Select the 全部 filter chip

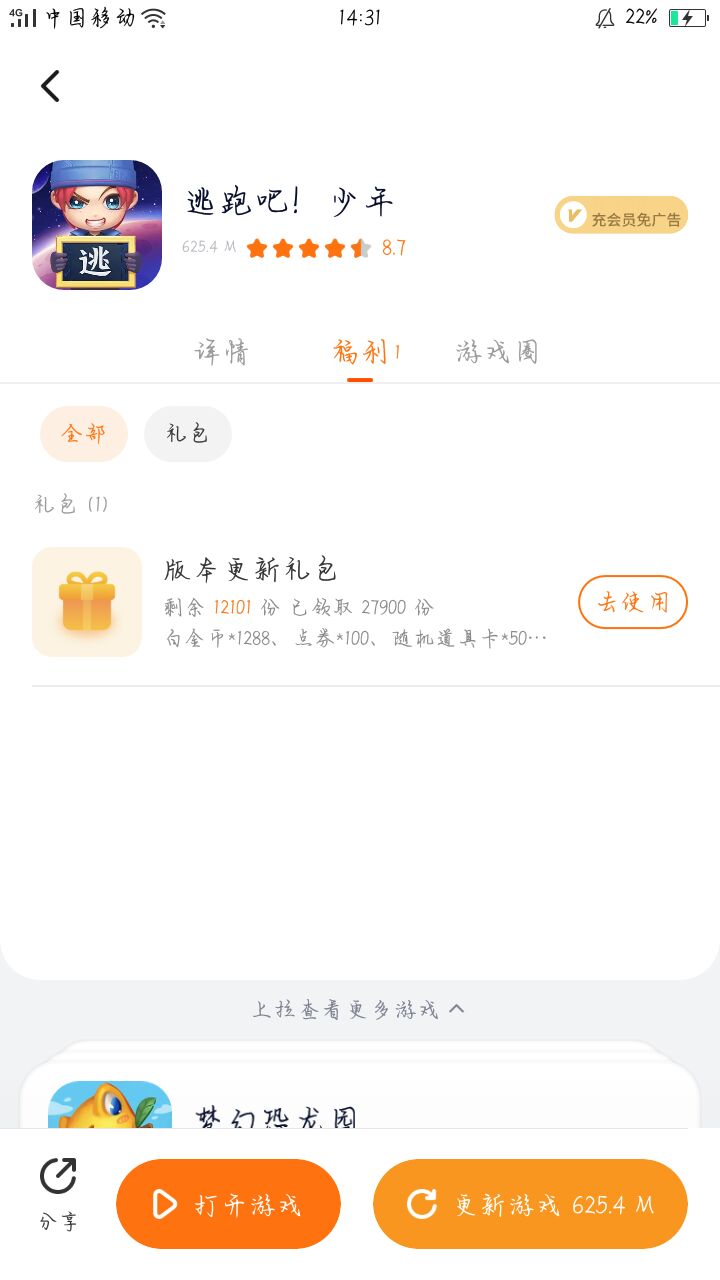(x=84, y=434)
